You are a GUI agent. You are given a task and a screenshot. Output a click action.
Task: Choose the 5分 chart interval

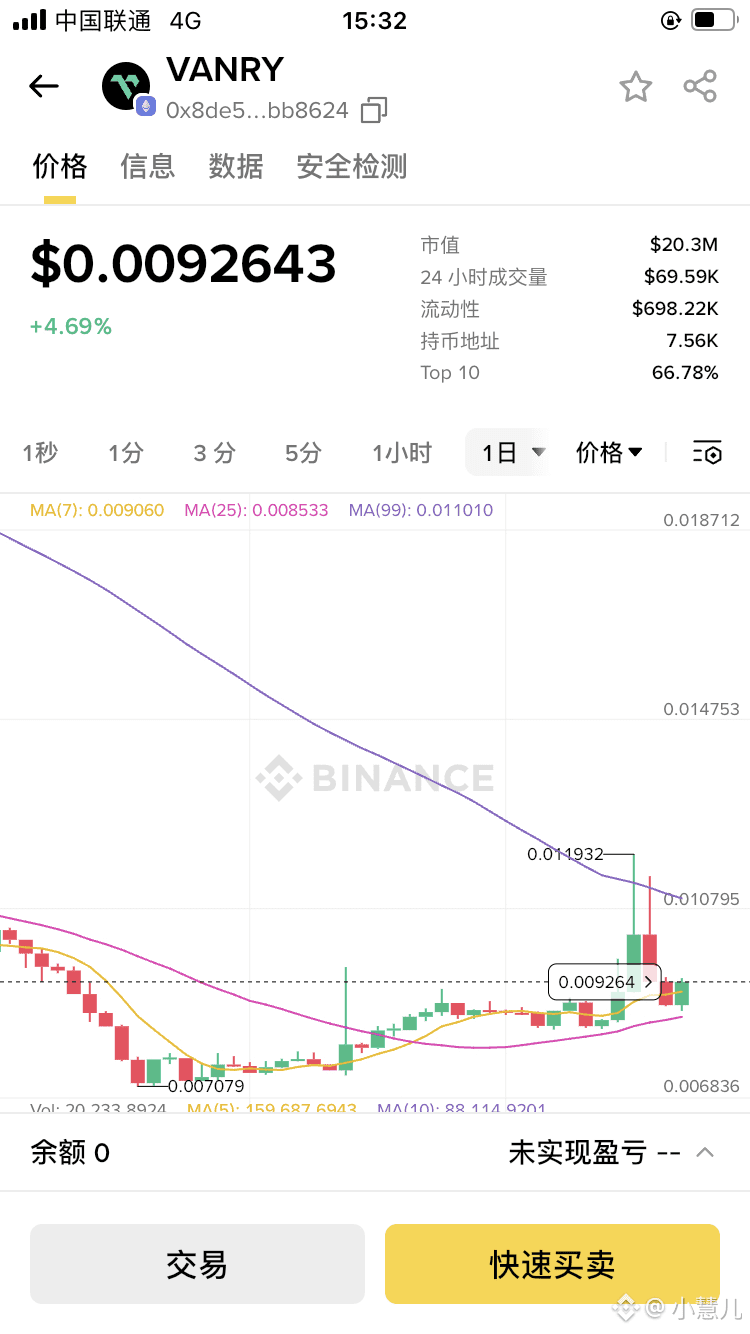click(303, 453)
